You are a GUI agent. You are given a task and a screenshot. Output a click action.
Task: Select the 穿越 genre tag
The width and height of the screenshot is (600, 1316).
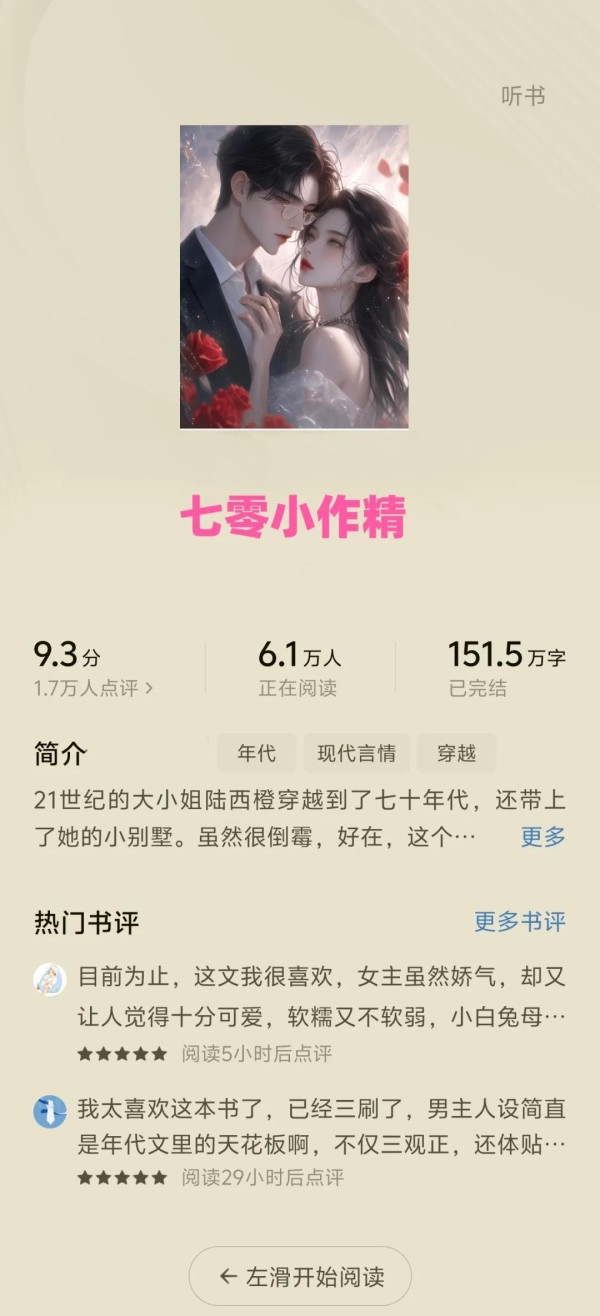click(x=456, y=753)
